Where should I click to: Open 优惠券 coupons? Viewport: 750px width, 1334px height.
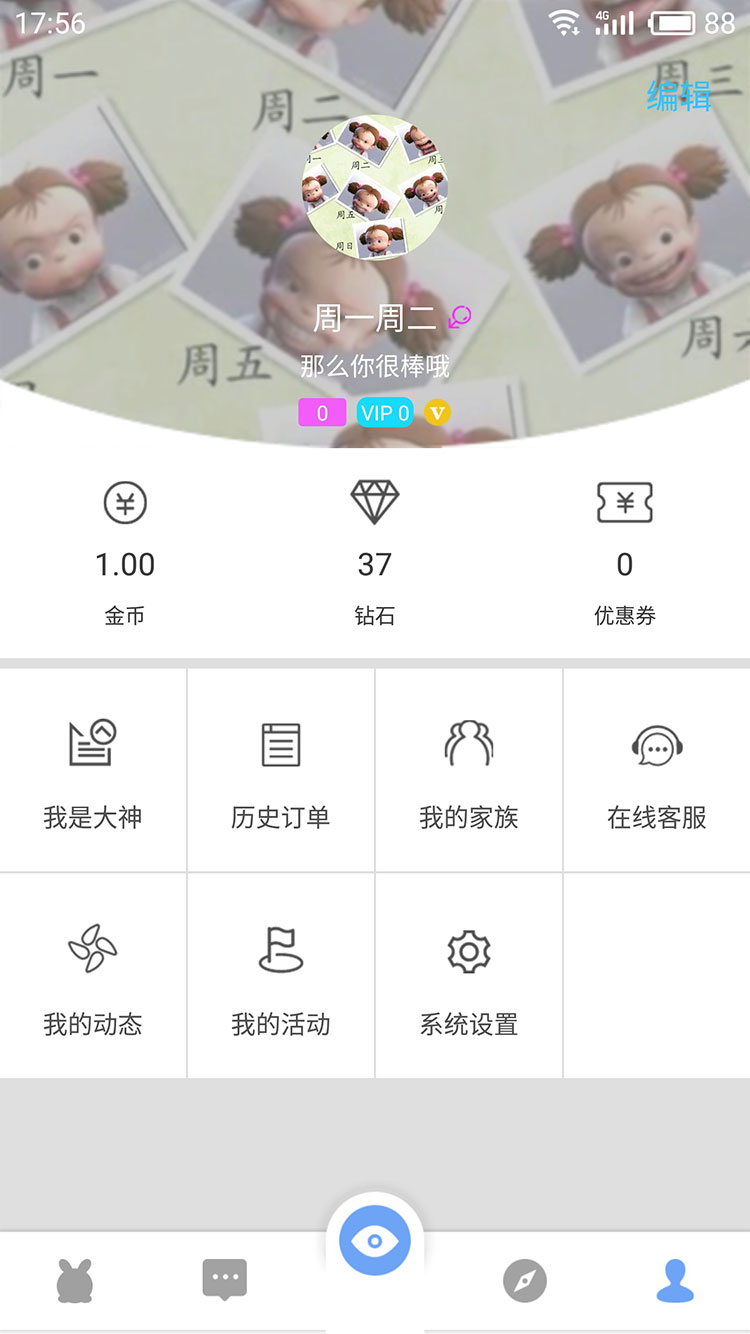click(x=625, y=553)
